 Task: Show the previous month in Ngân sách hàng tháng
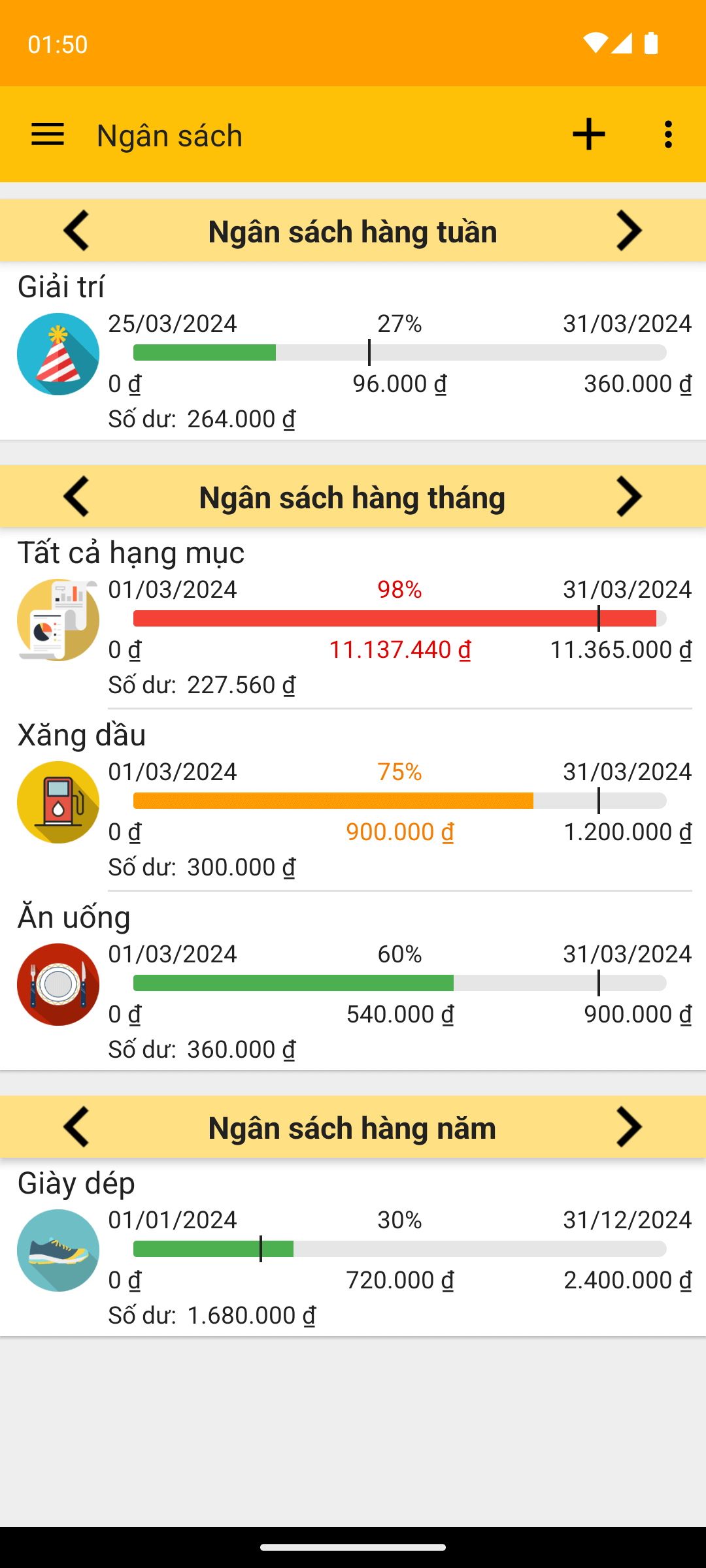(76, 497)
